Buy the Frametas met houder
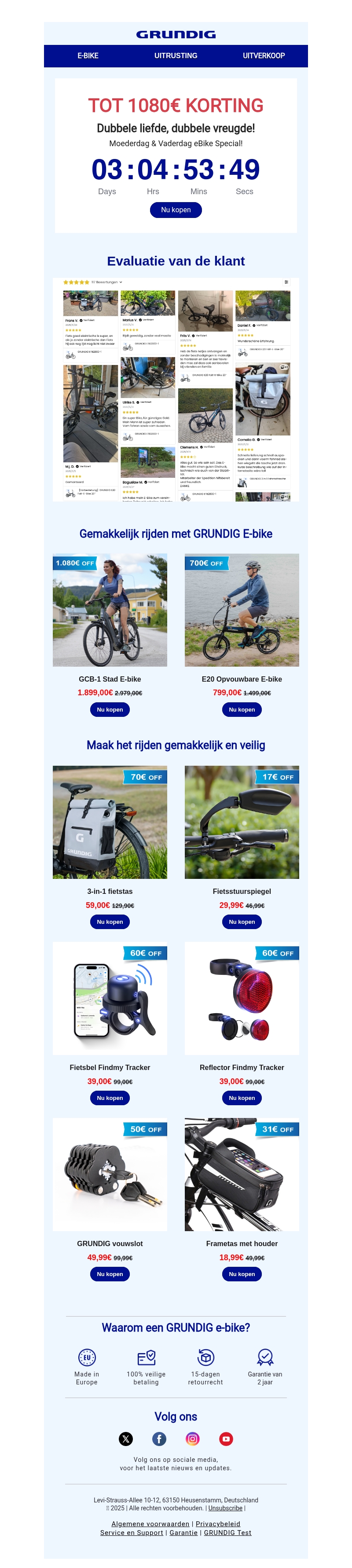Screen dimensions: 352x1568 coord(242,1273)
